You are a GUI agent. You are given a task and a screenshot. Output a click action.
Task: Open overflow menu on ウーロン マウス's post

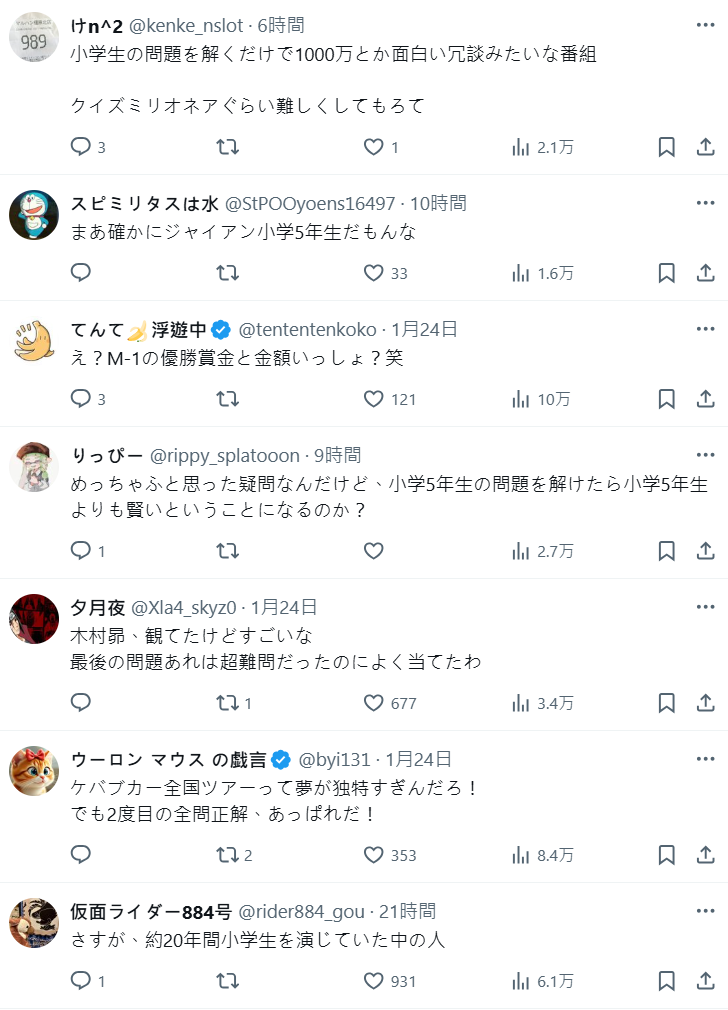coord(706,758)
